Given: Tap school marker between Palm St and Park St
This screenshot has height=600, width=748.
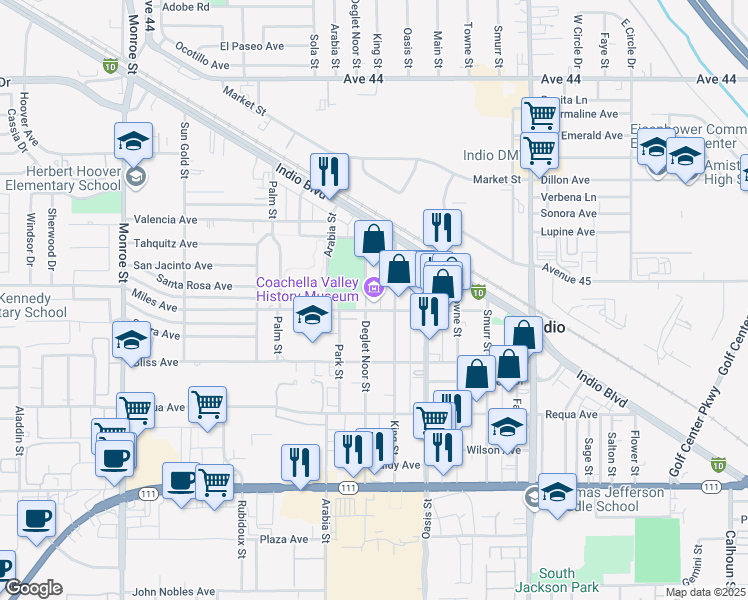Looking at the screenshot, I should point(312,315).
